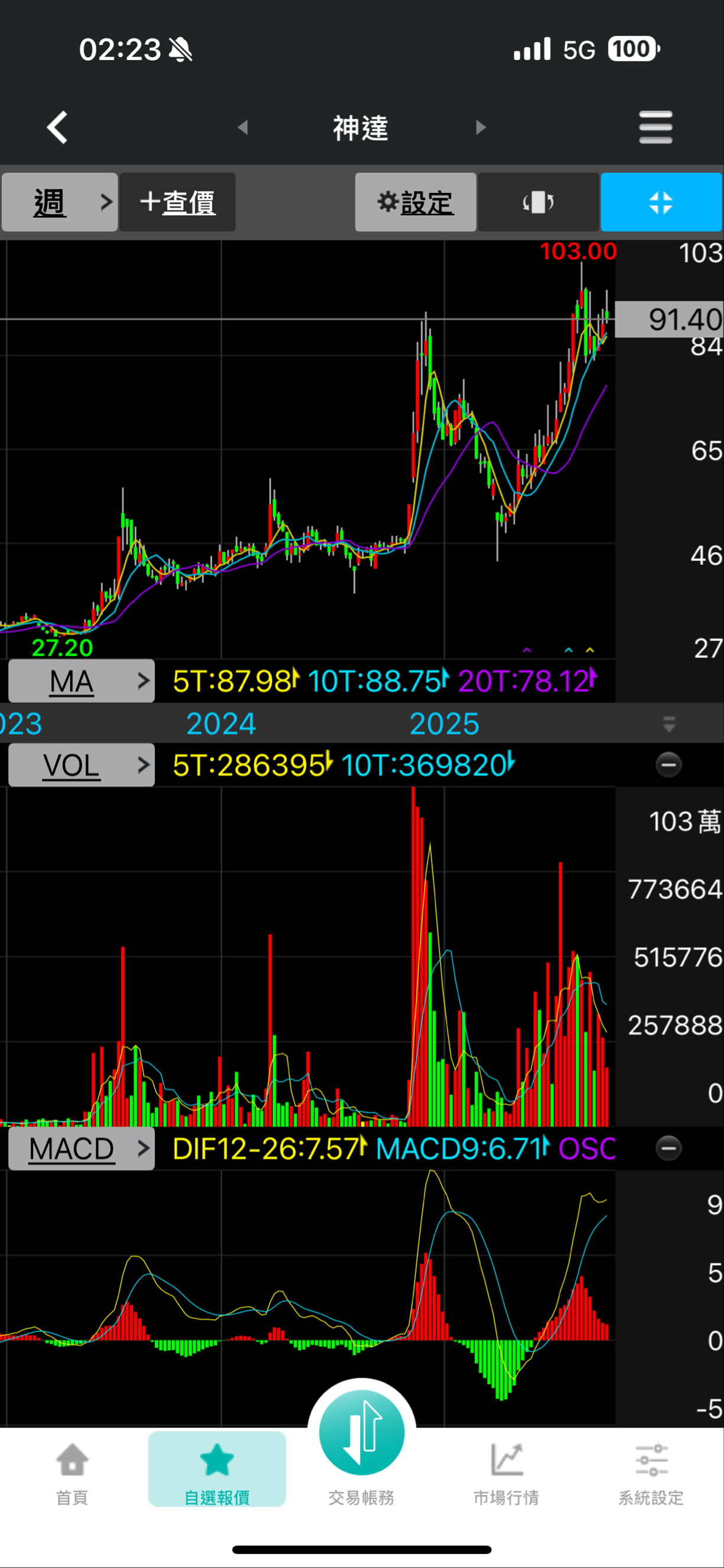724x1568 pixels.
Task: Tap the +查價 button
Action: click(177, 202)
